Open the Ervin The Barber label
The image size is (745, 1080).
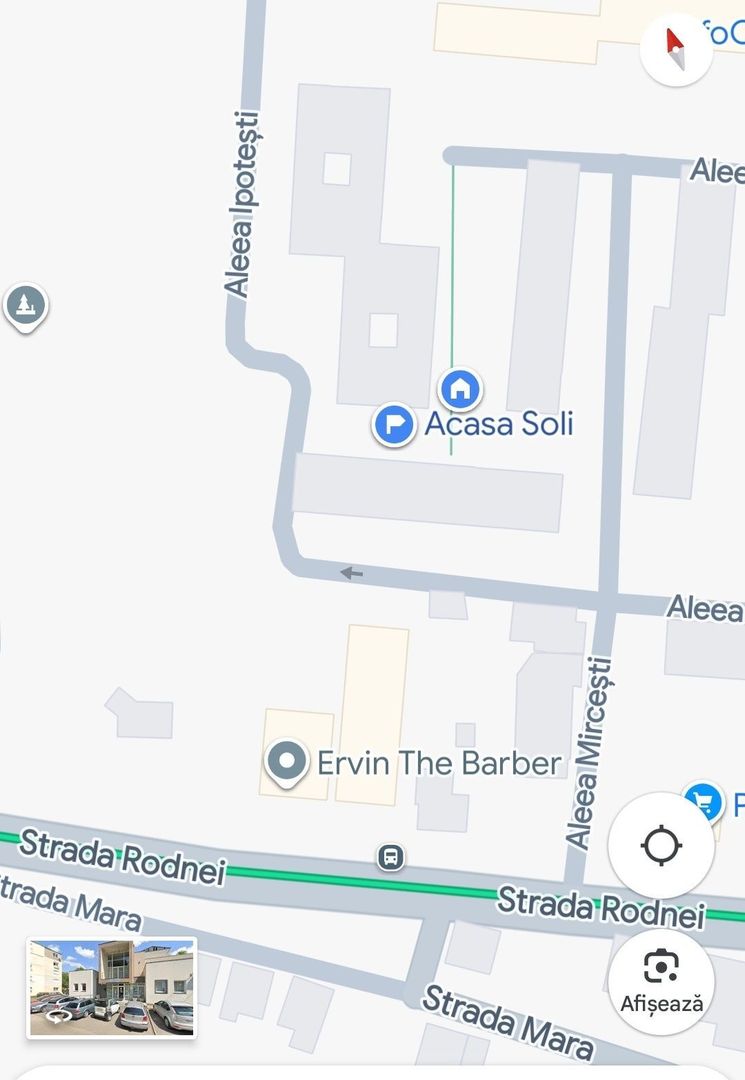coord(440,763)
